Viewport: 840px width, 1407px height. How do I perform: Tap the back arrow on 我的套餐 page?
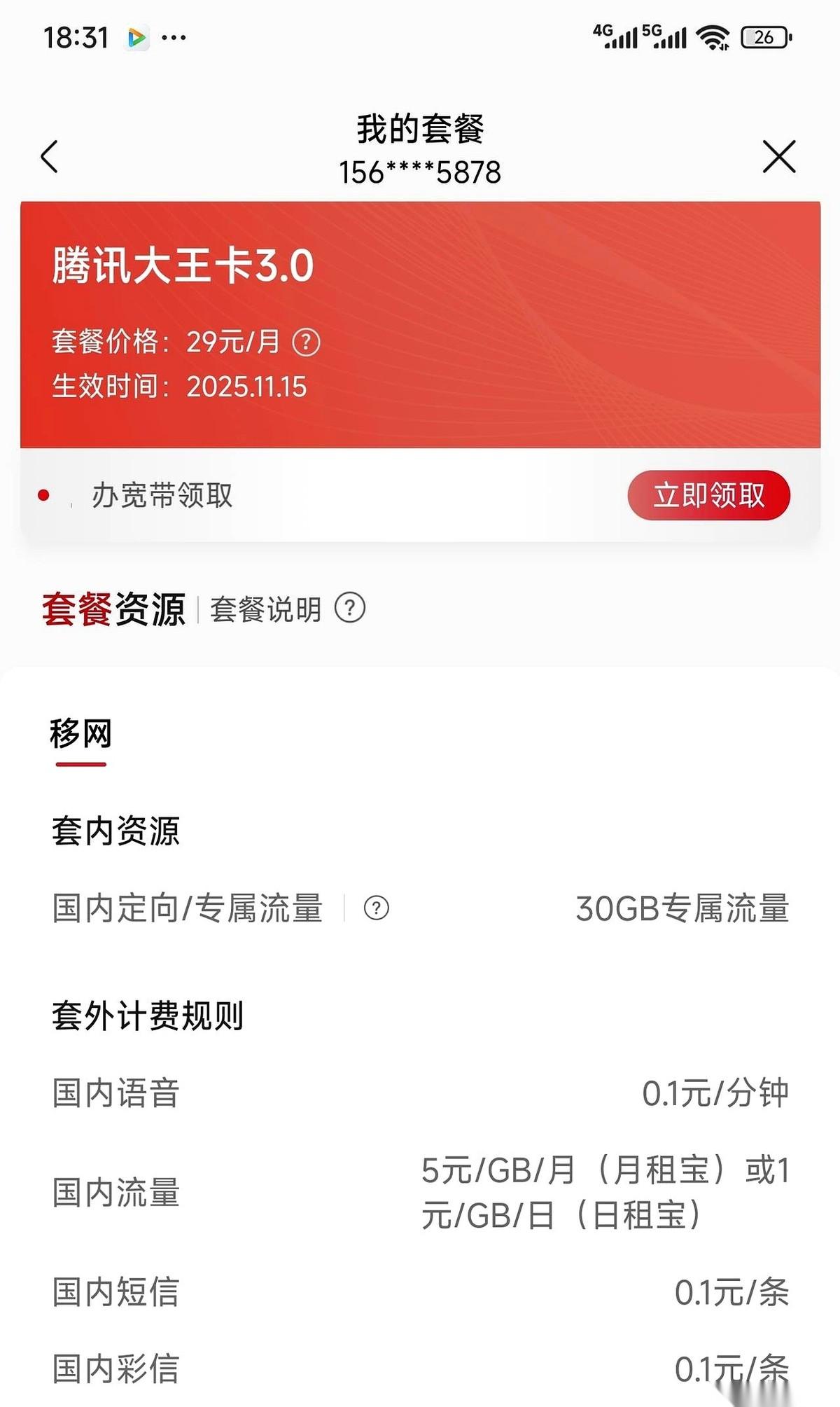49,158
